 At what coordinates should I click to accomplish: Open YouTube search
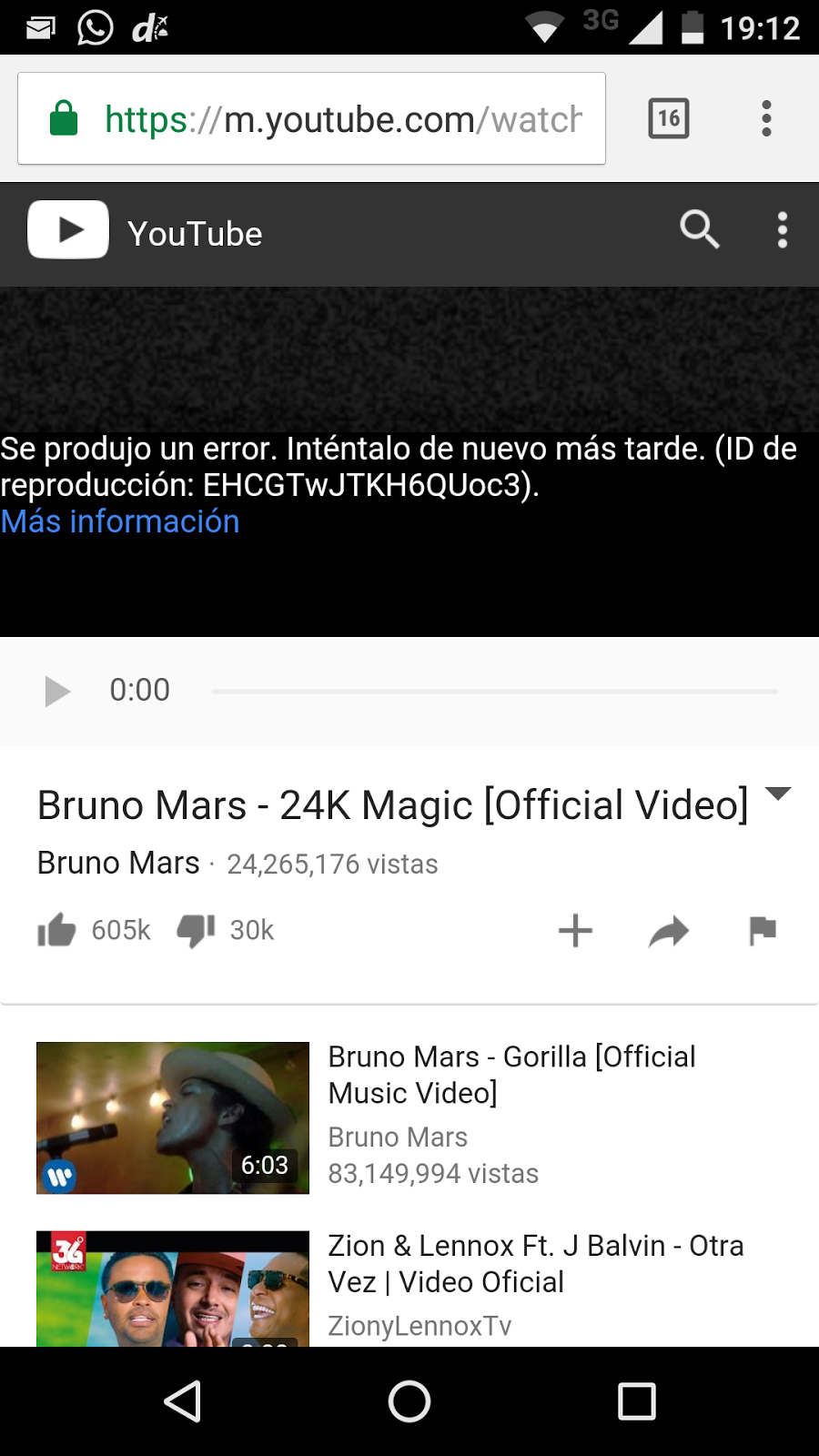(x=699, y=230)
